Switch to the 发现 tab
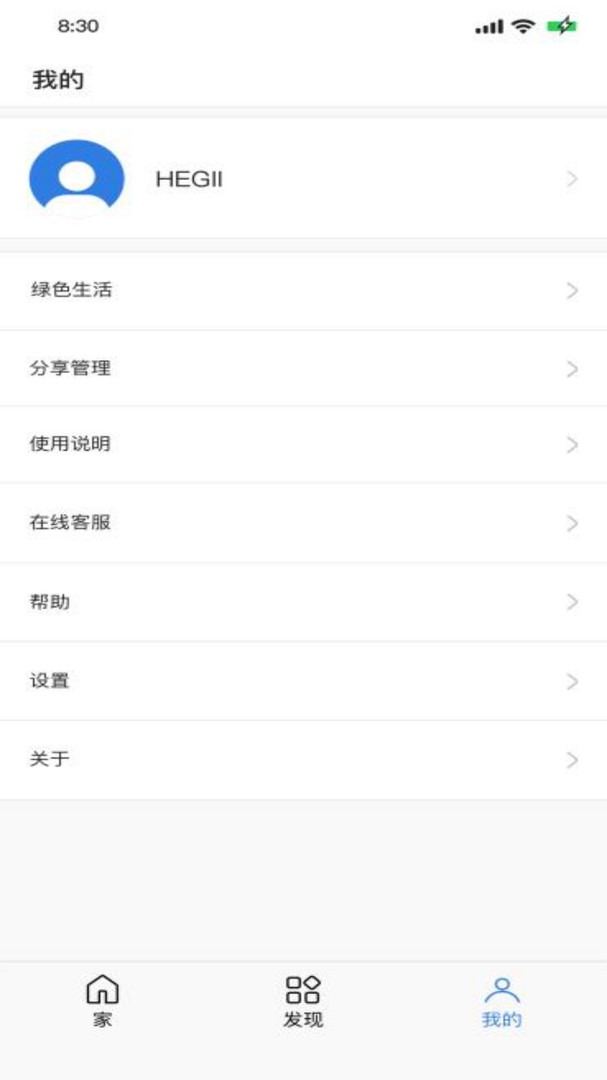The width and height of the screenshot is (607, 1080). point(303,1002)
